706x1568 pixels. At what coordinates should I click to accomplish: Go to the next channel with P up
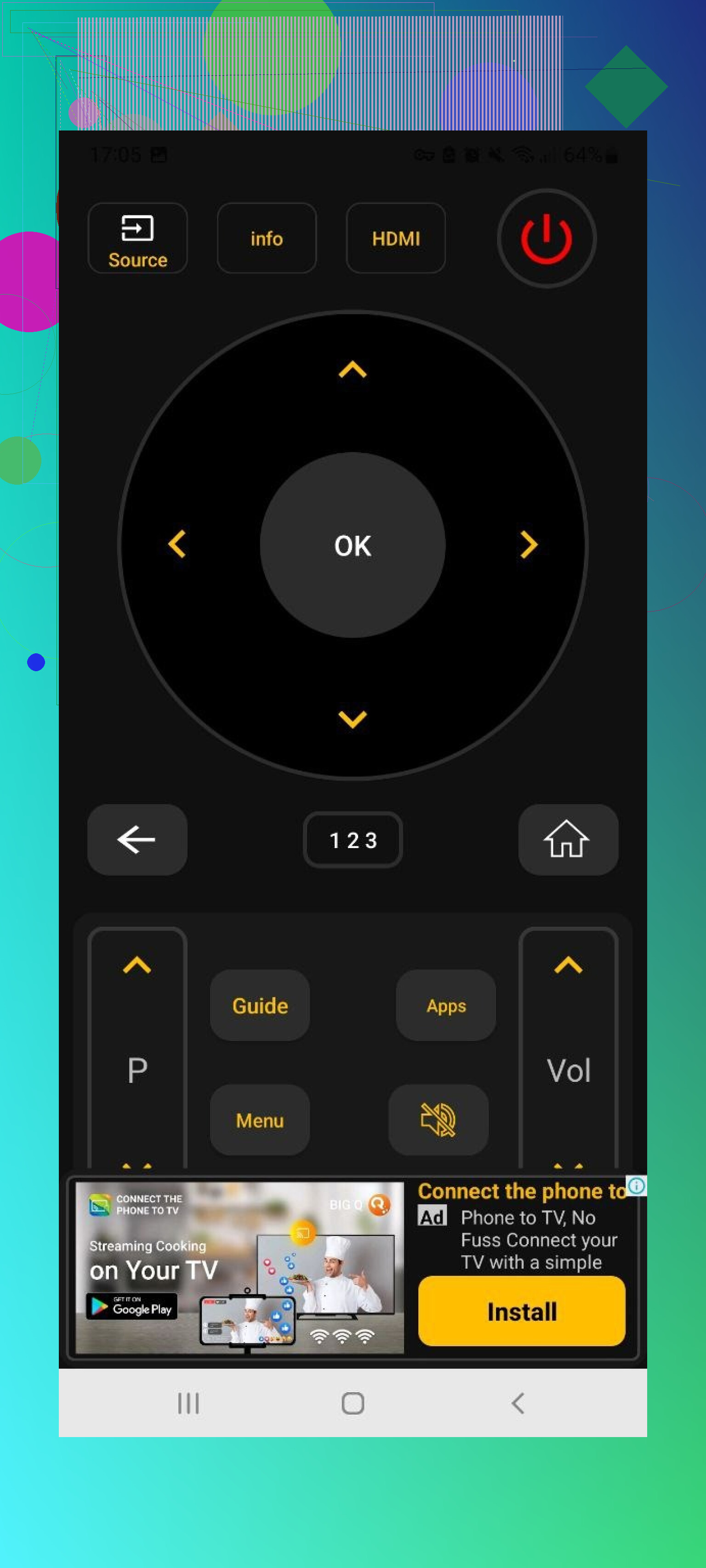[x=137, y=965]
